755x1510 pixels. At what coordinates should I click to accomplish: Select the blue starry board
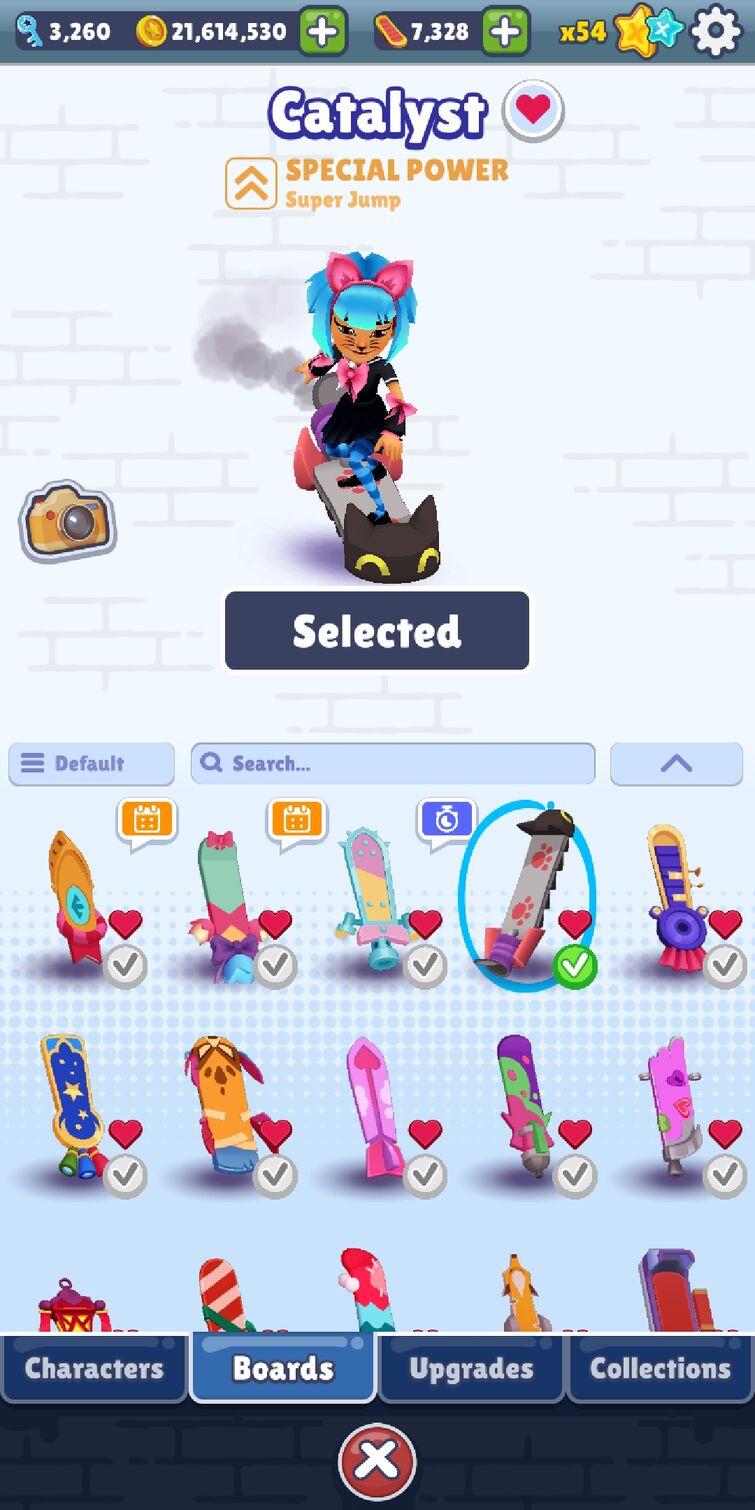[70, 1105]
